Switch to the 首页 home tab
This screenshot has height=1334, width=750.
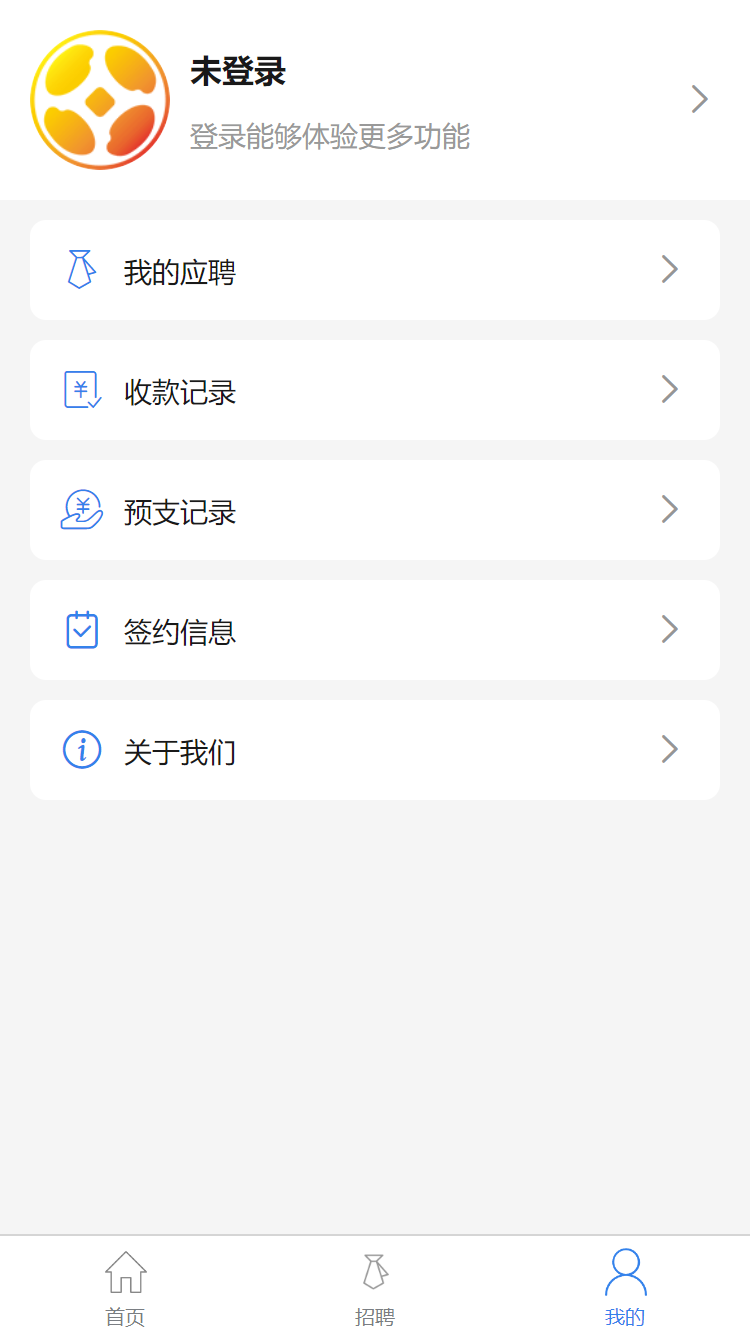click(126, 1286)
